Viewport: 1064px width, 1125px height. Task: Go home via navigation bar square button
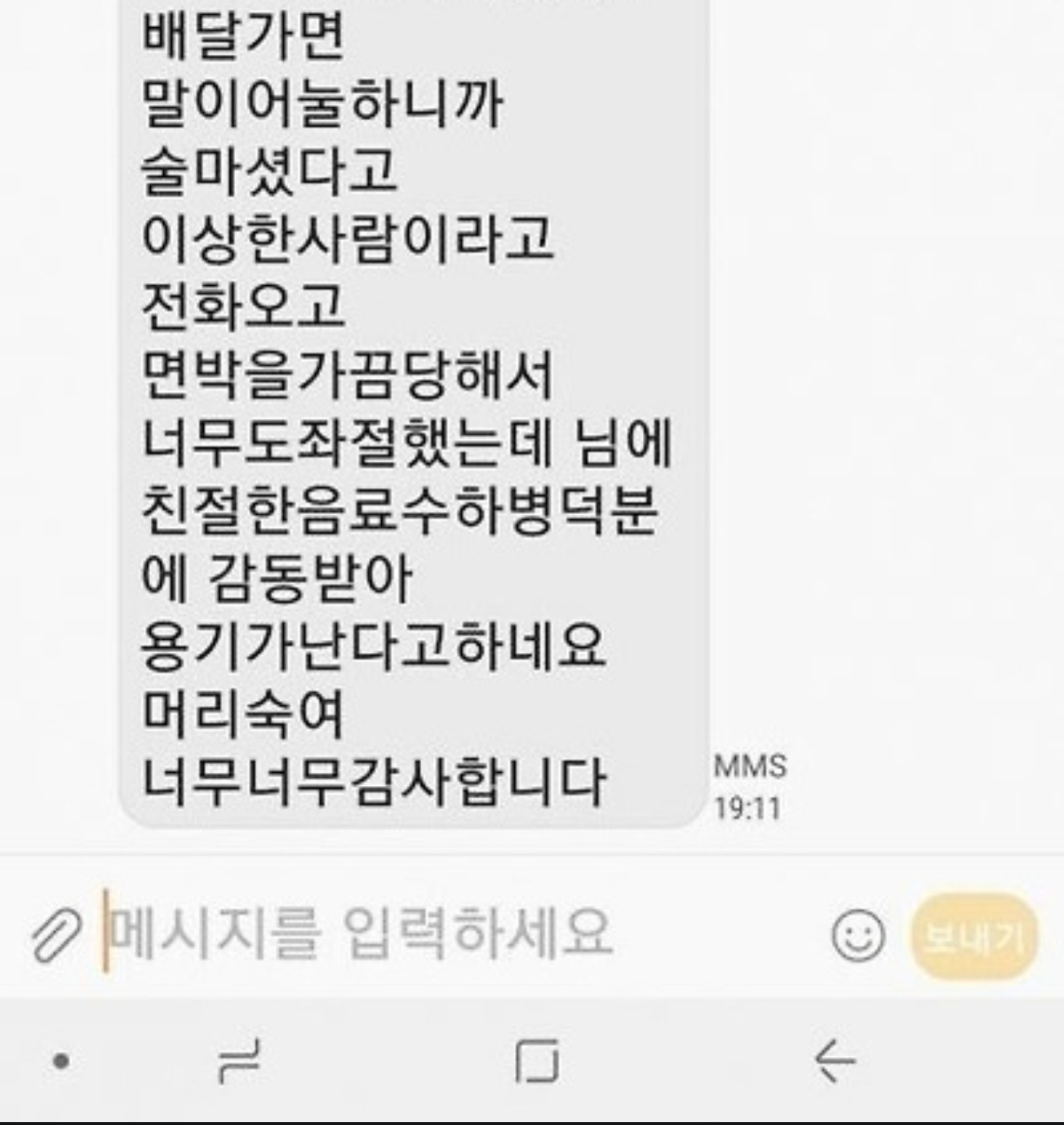(537, 1061)
